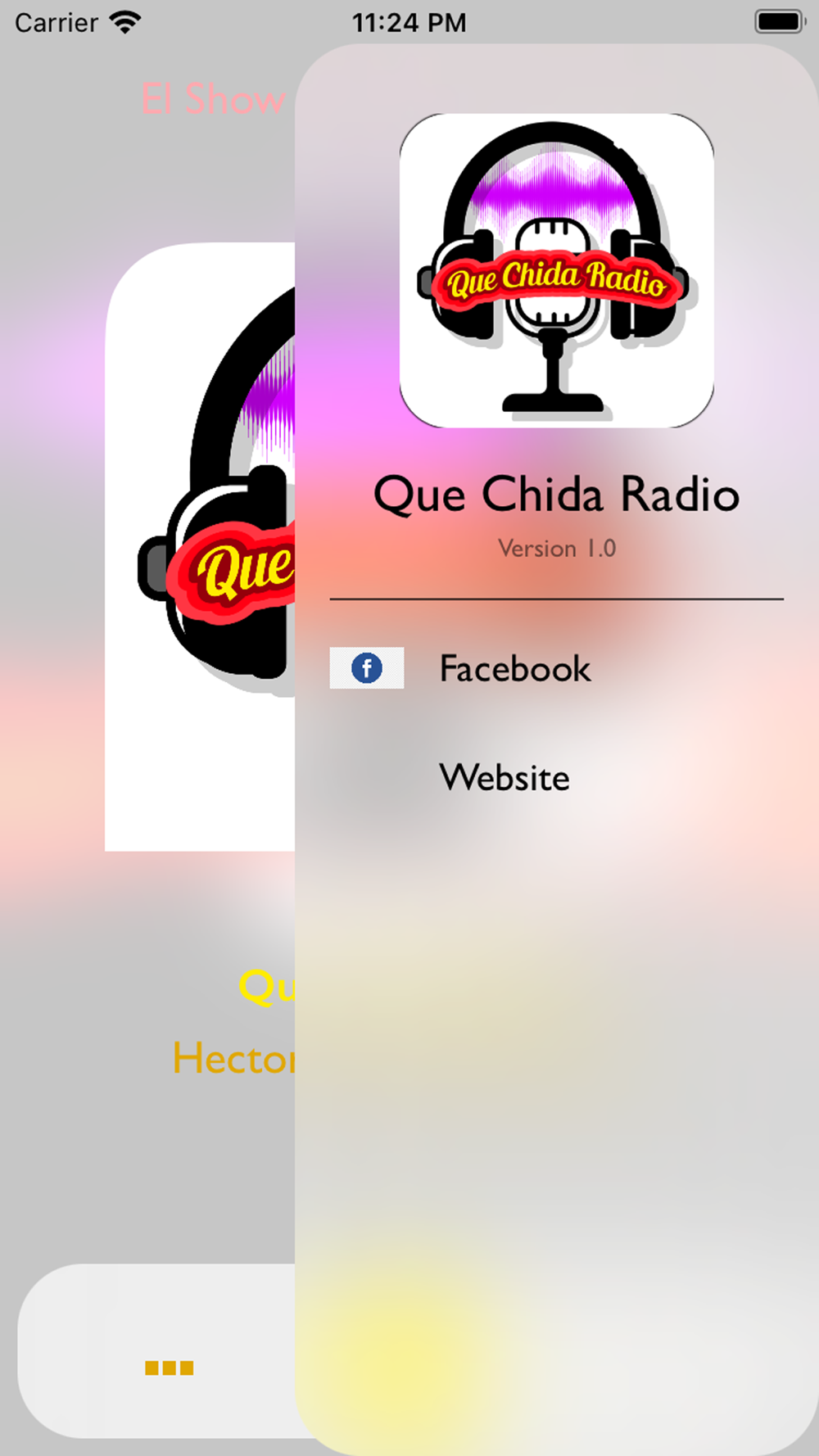This screenshot has height=1456, width=819.
Task: Tap the three-dot menu button
Action: (169, 1368)
